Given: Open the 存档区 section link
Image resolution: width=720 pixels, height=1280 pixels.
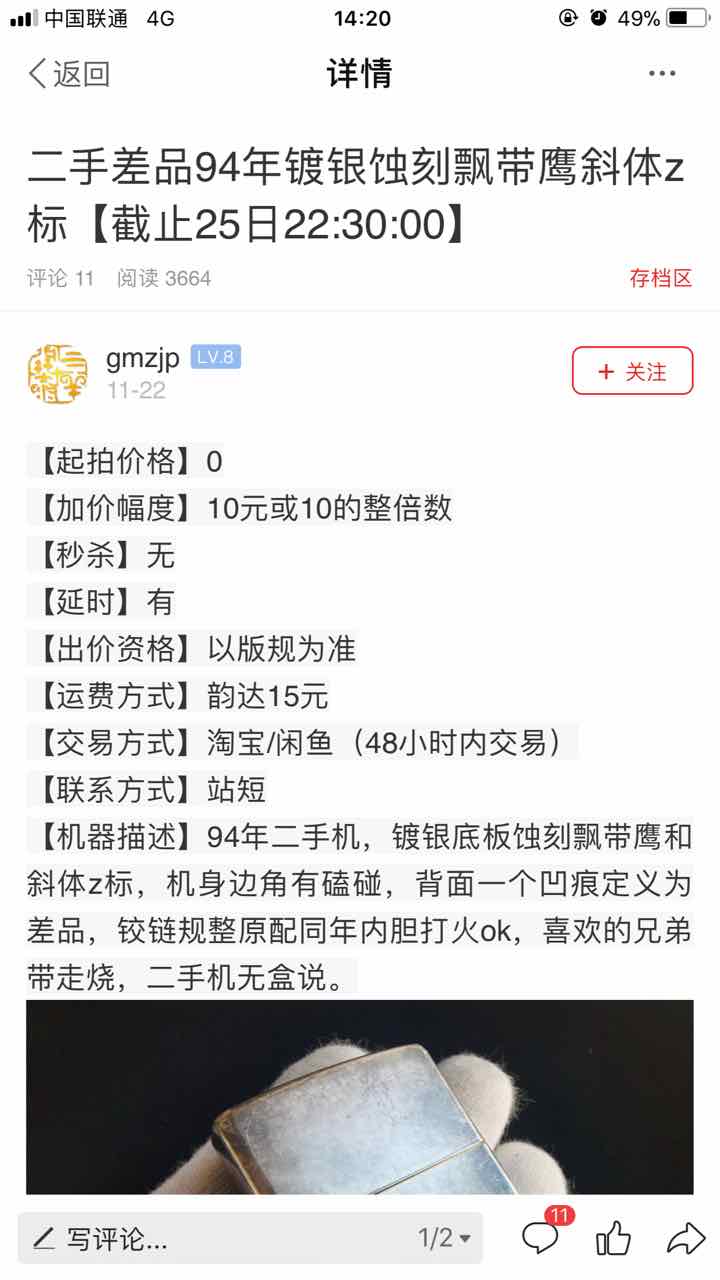Looking at the screenshot, I should (660, 278).
